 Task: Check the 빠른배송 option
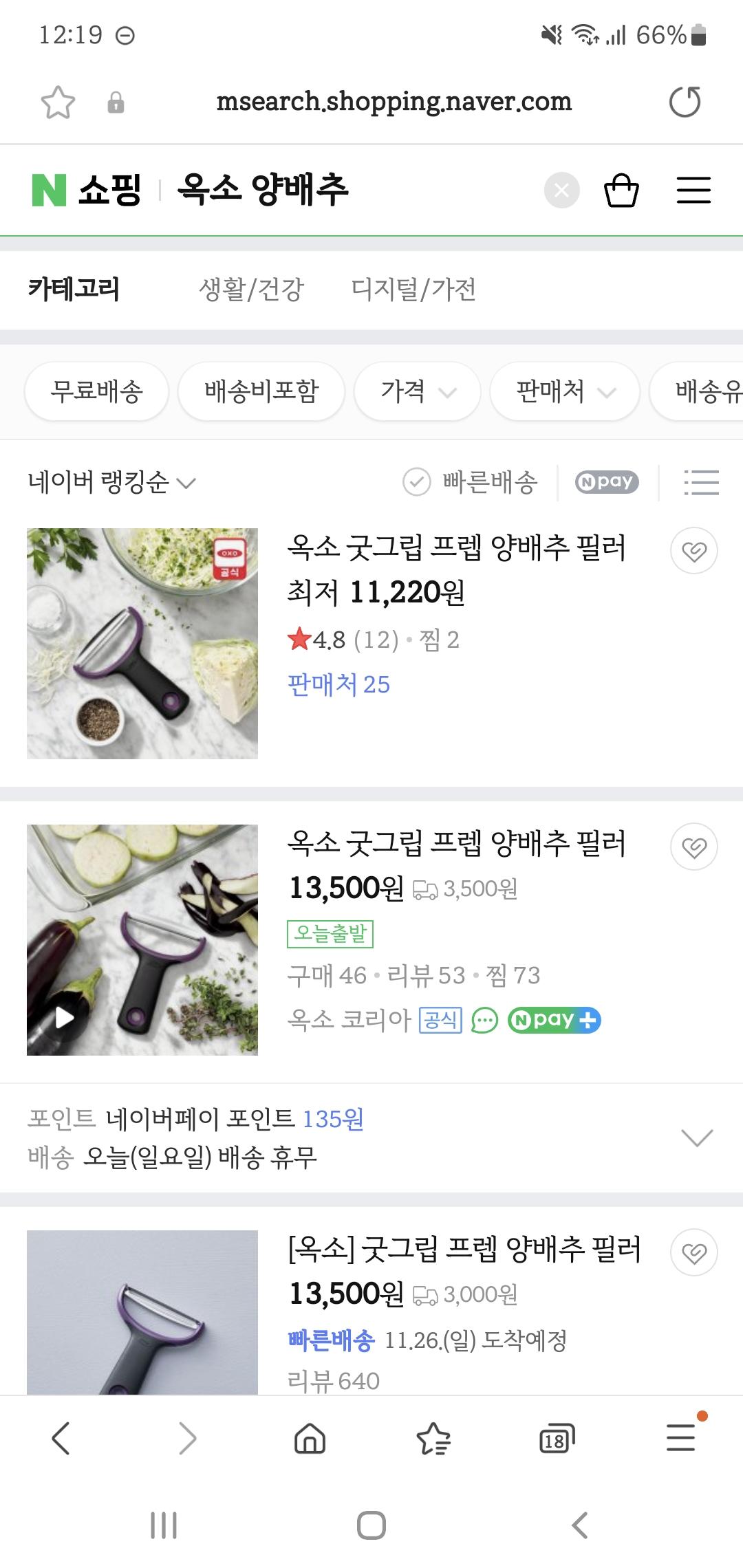471,482
